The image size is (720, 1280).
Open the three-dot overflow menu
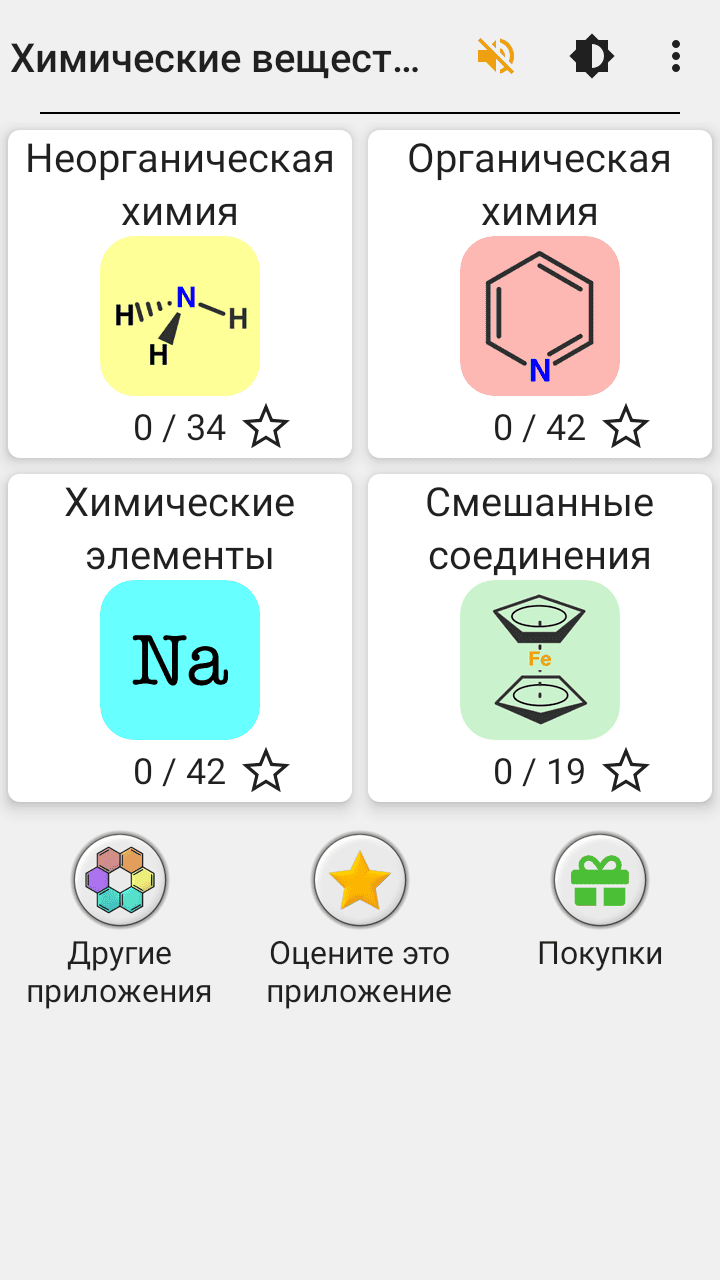[676, 56]
